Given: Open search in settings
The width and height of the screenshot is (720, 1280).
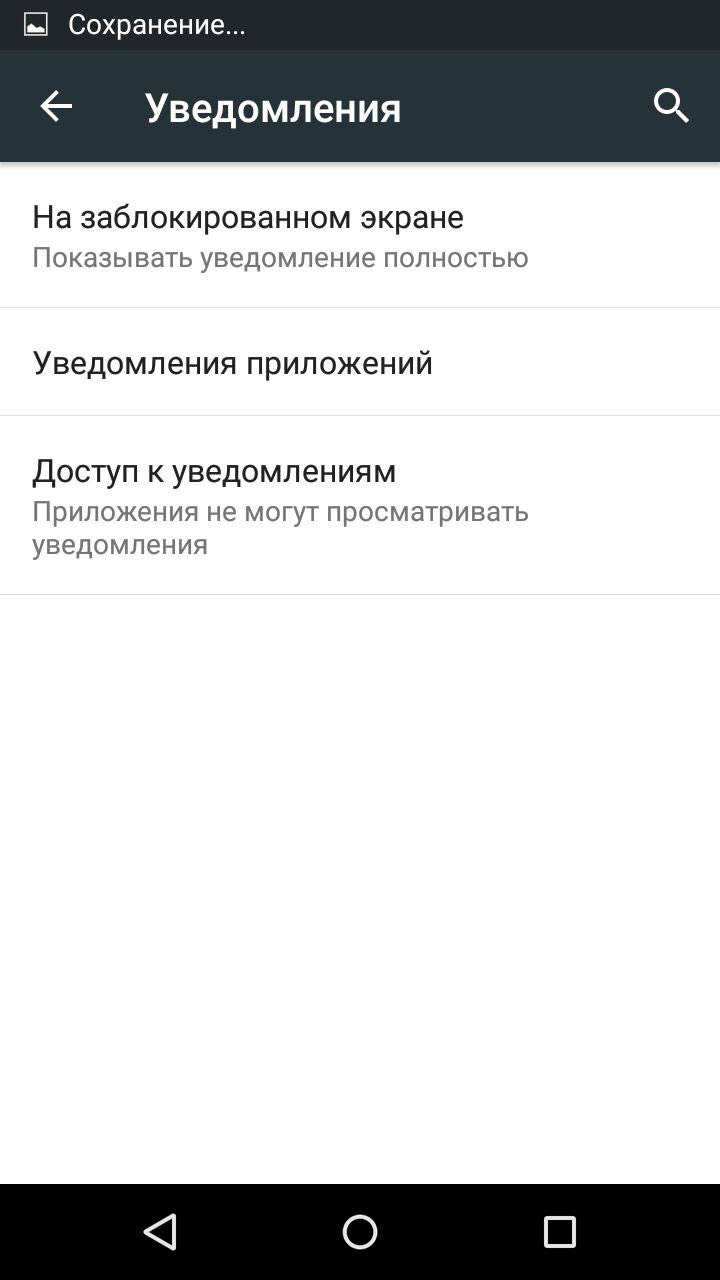Looking at the screenshot, I should pos(671,106).
